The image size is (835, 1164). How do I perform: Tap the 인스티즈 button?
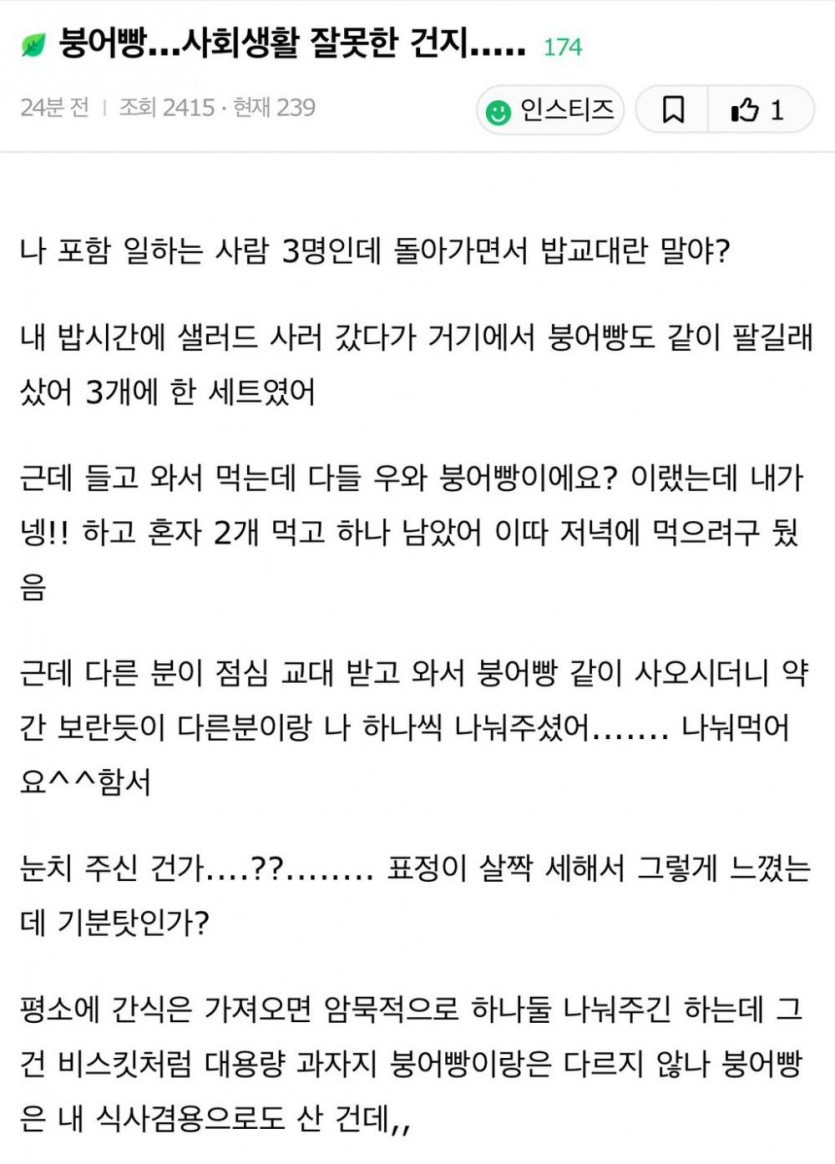pyautogui.click(x=551, y=111)
